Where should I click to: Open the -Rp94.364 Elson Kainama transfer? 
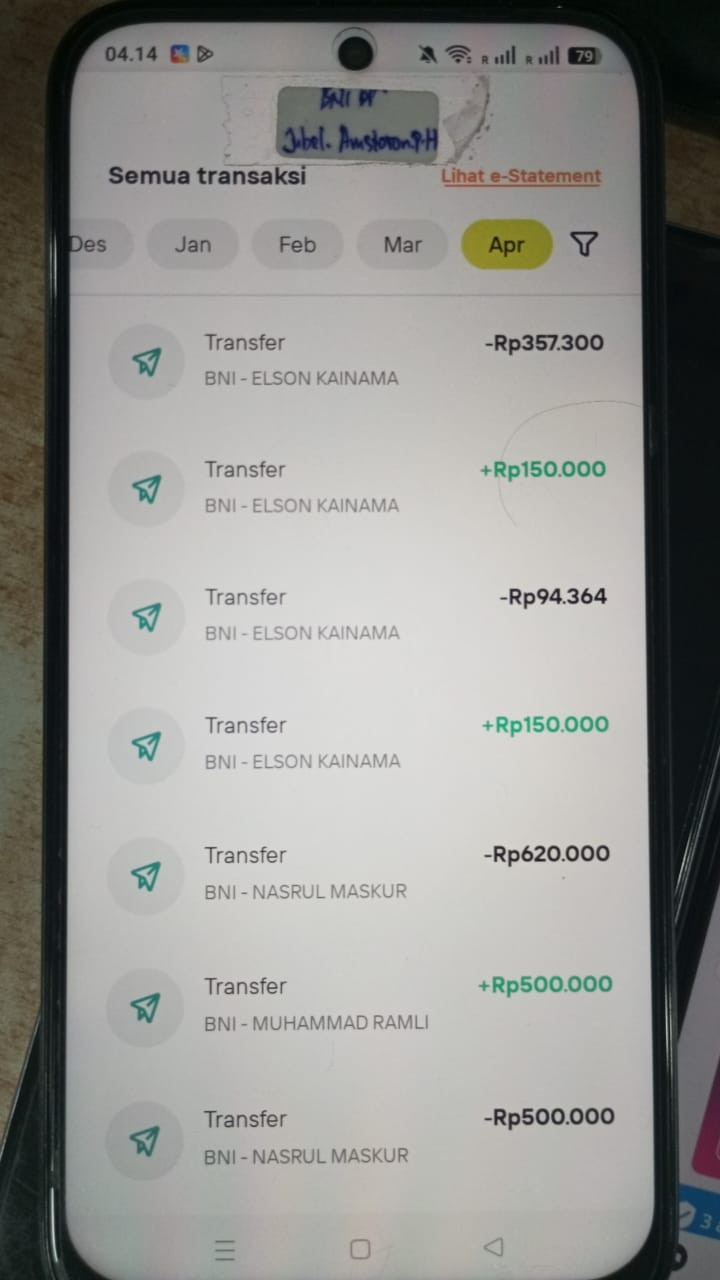(x=358, y=615)
